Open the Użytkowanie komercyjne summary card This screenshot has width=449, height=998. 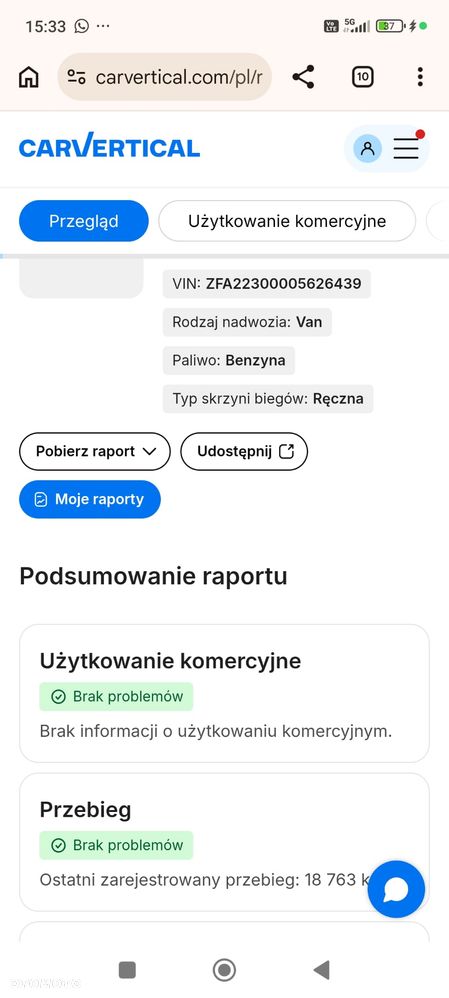(x=224, y=693)
